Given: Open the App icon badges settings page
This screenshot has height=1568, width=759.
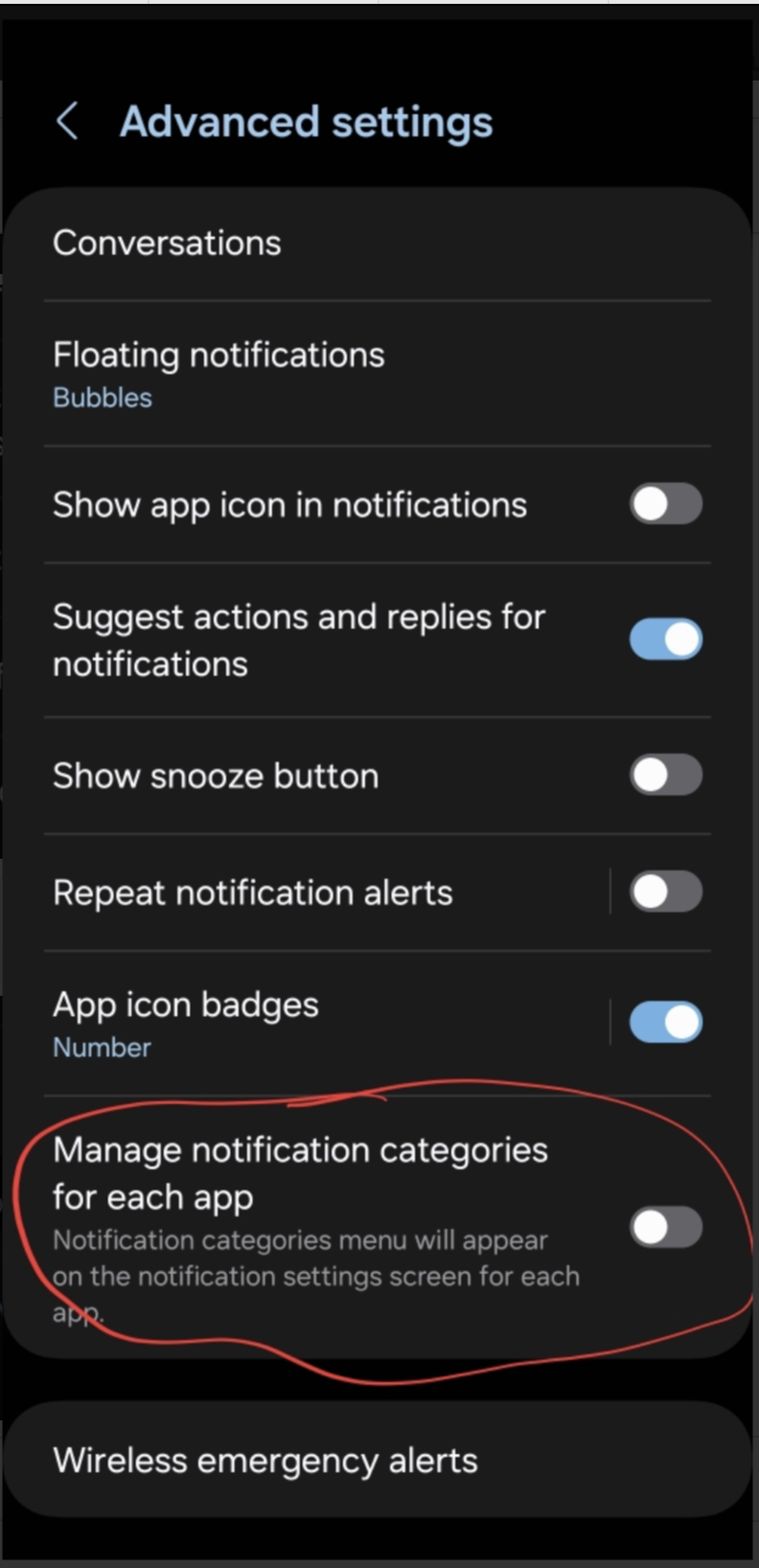Looking at the screenshot, I should click(287, 1022).
